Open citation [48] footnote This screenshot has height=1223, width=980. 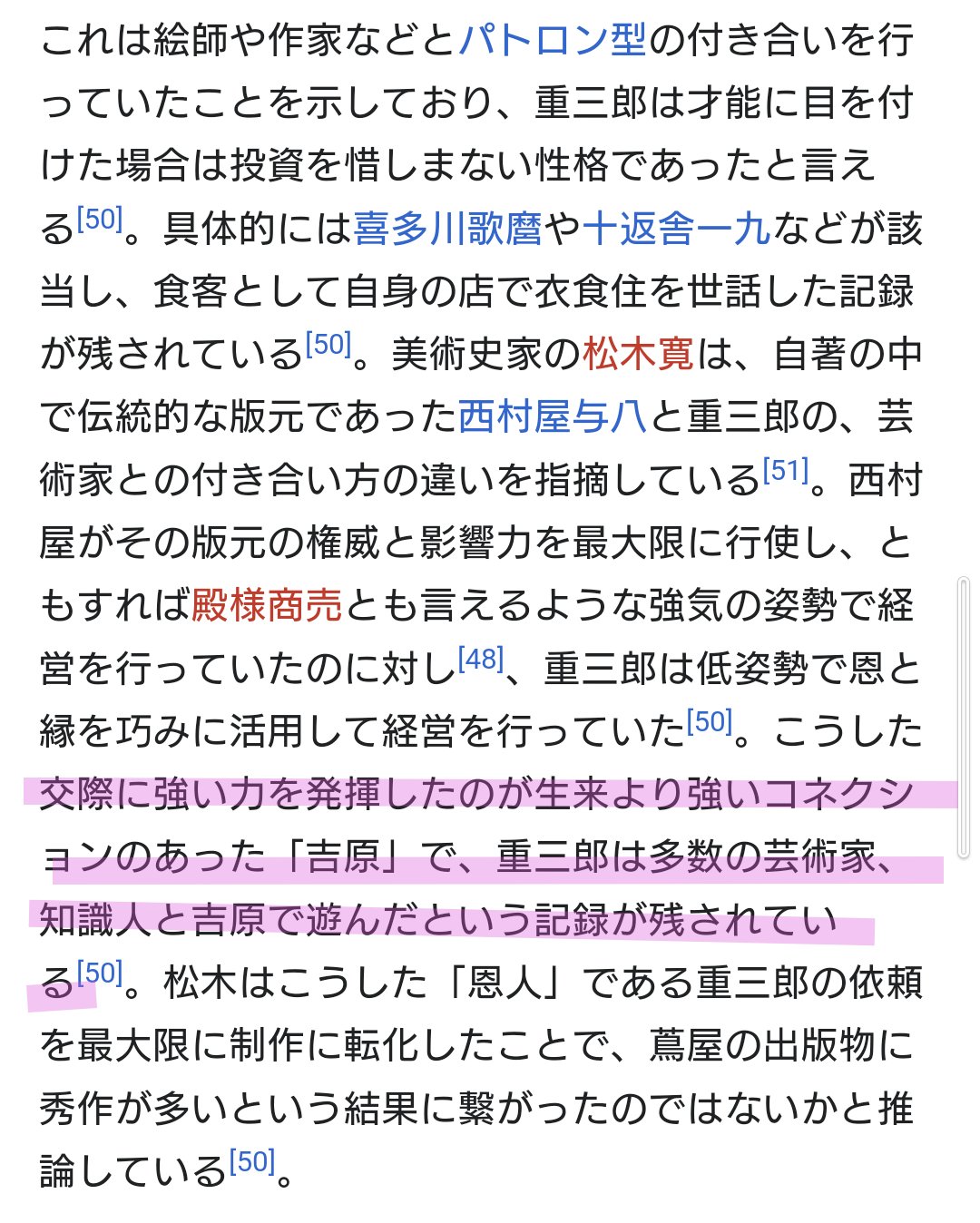click(480, 660)
